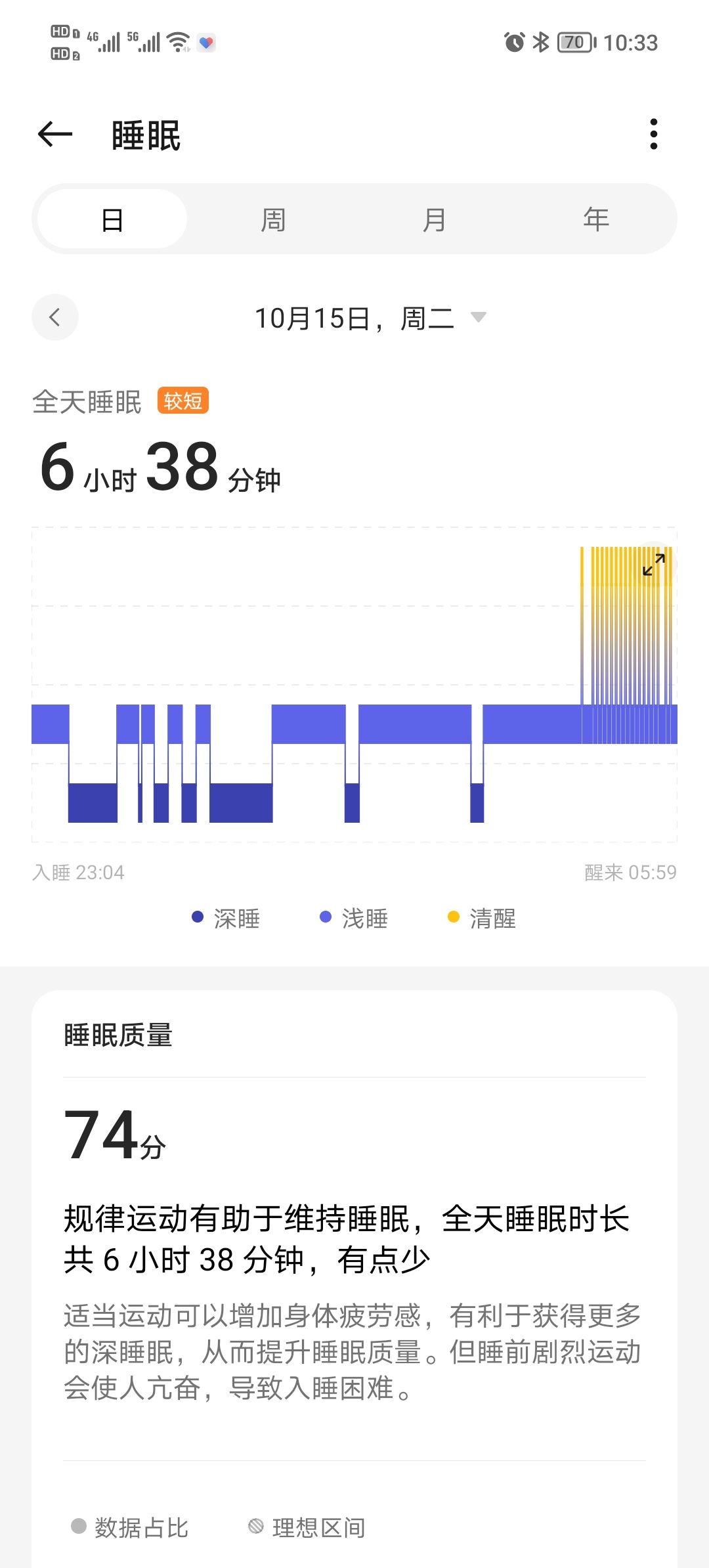Screen dimensions: 709x1568
Task: Switch to the 月 tab
Action: [x=435, y=219]
